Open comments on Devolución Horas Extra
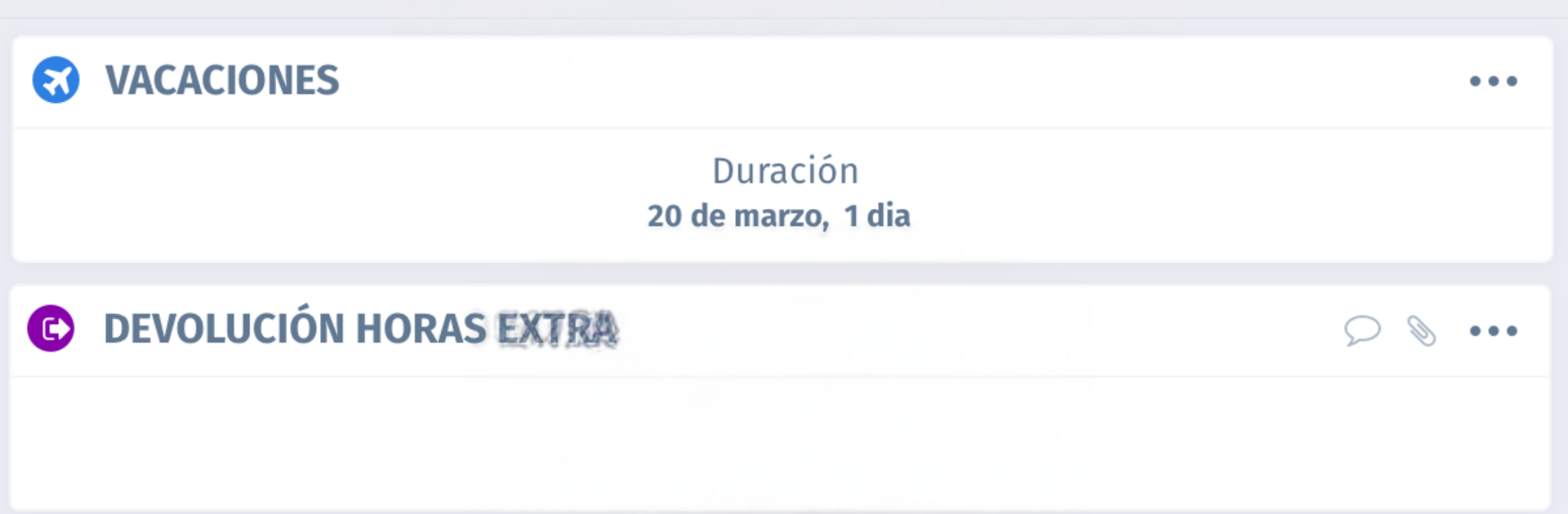 click(1361, 330)
